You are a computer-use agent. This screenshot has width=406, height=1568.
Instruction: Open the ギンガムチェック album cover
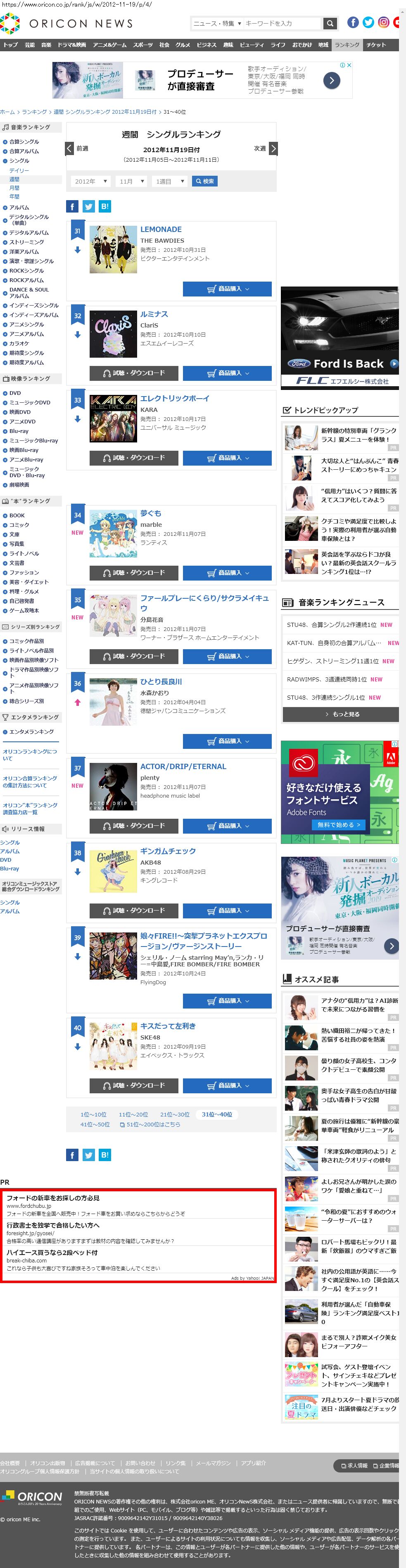[113, 871]
